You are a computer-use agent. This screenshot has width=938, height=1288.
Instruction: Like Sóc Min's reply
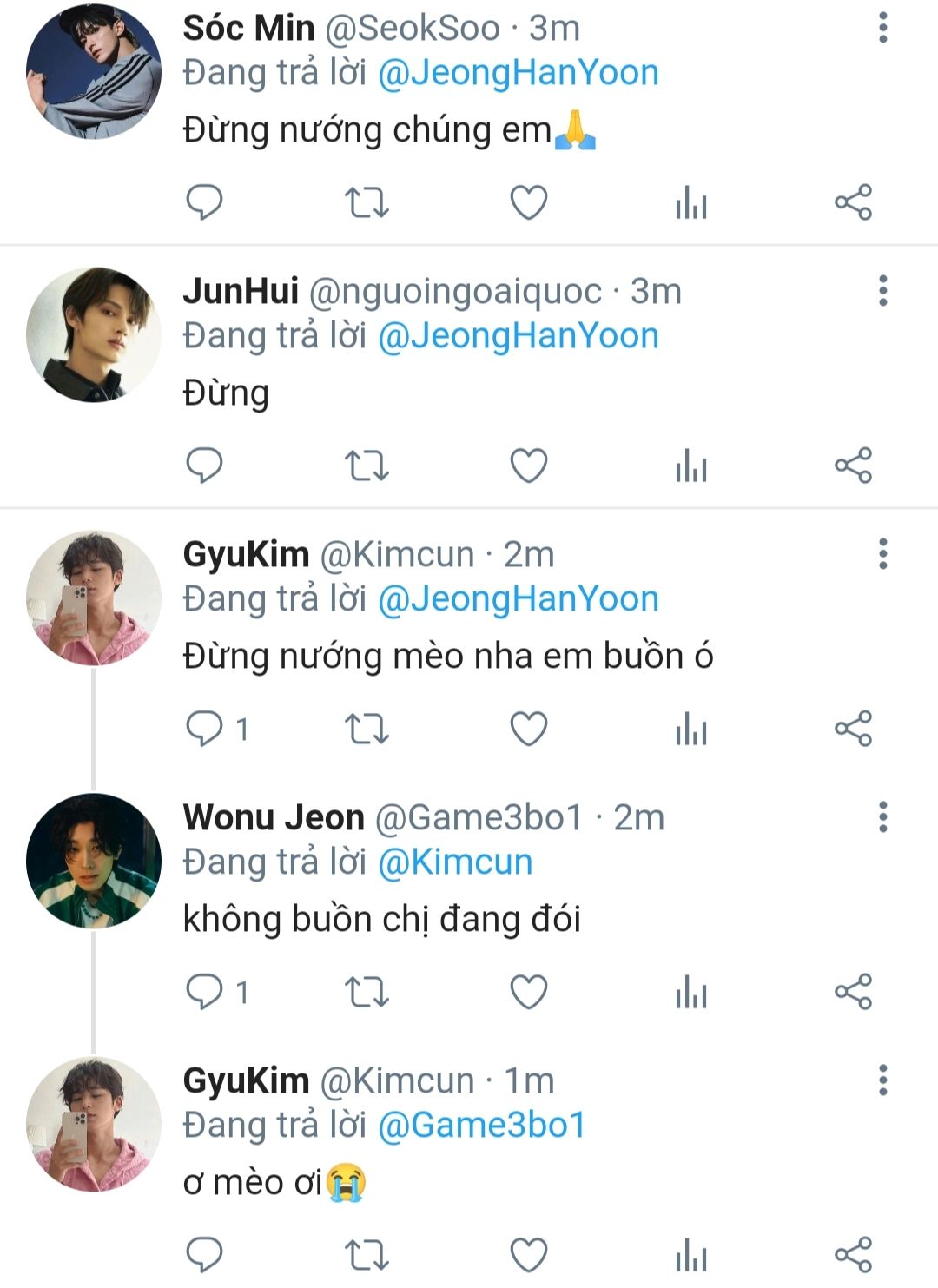click(528, 203)
